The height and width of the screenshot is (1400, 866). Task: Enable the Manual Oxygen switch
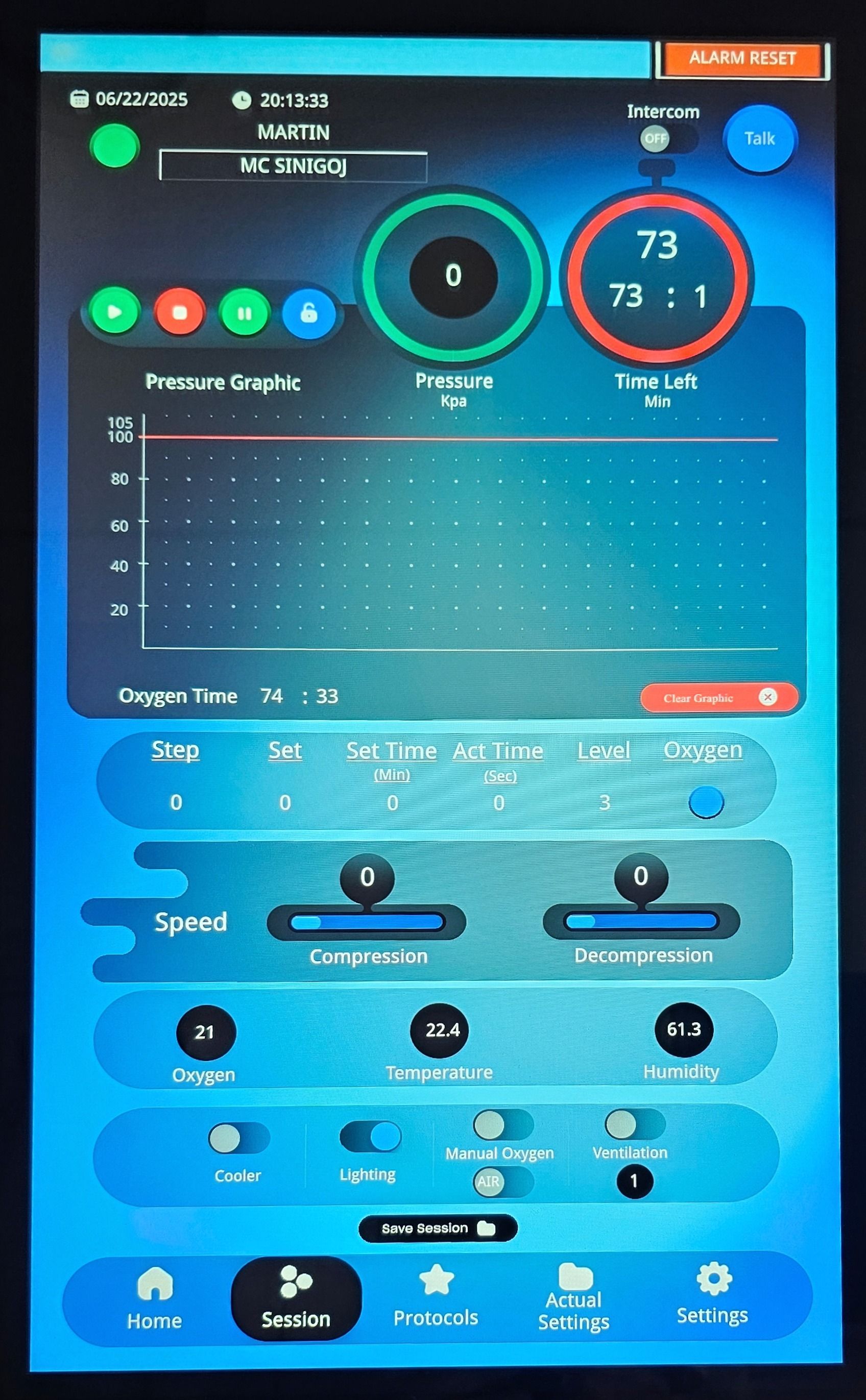[x=503, y=1125]
